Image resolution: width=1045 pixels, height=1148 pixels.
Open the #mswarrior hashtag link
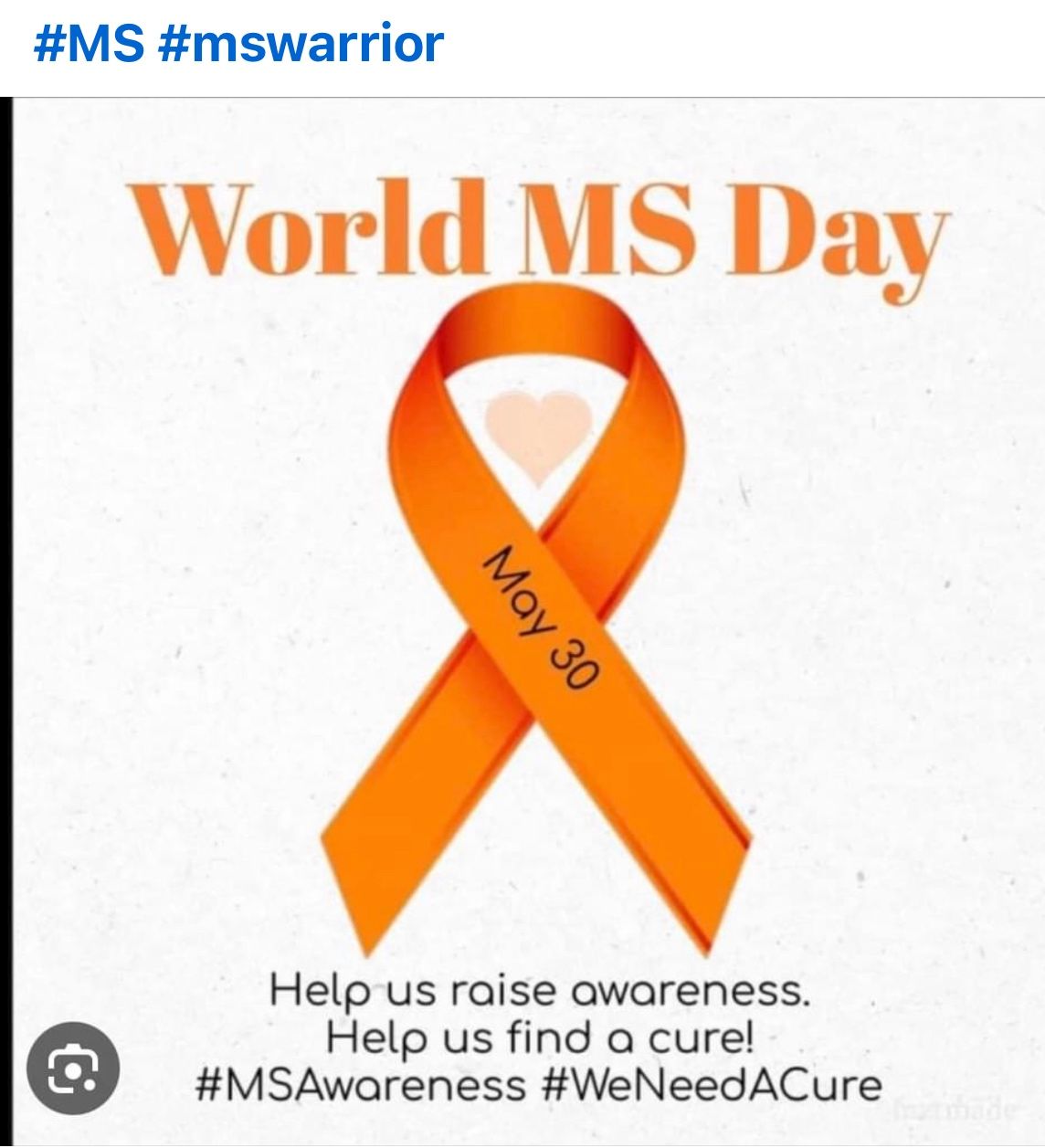click(x=301, y=45)
